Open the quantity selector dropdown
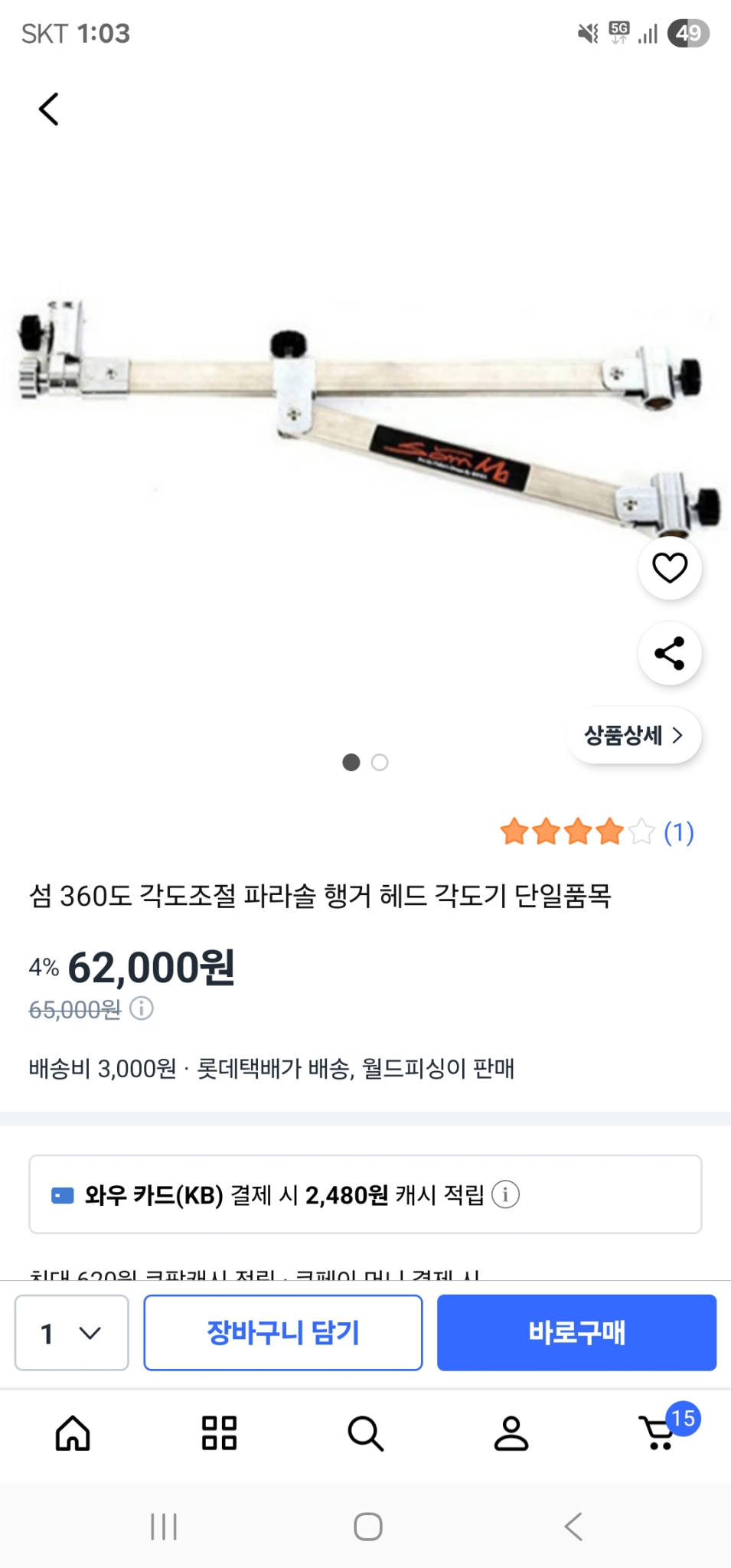731x1568 pixels. coord(71,1332)
